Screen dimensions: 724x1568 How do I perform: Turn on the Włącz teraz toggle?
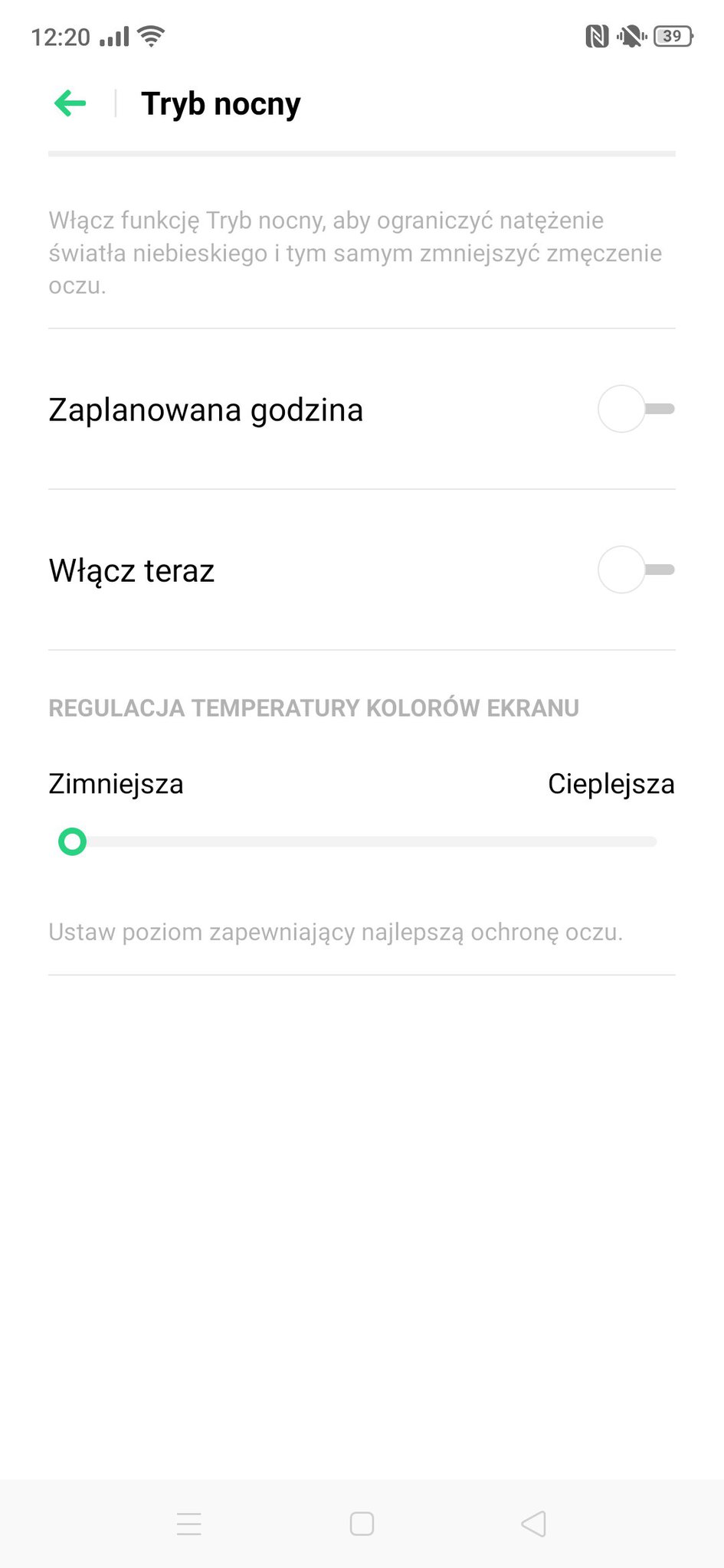636,570
